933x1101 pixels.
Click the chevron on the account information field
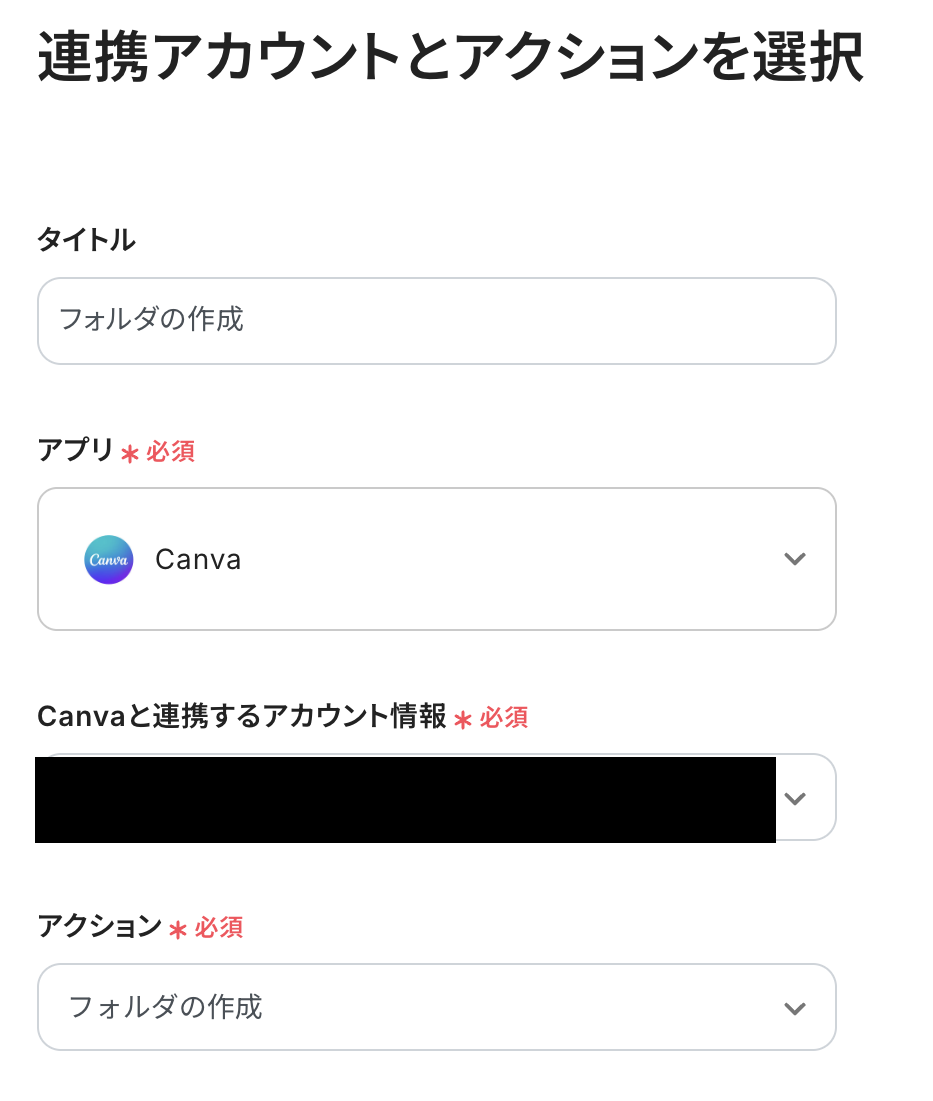pyautogui.click(x=795, y=797)
